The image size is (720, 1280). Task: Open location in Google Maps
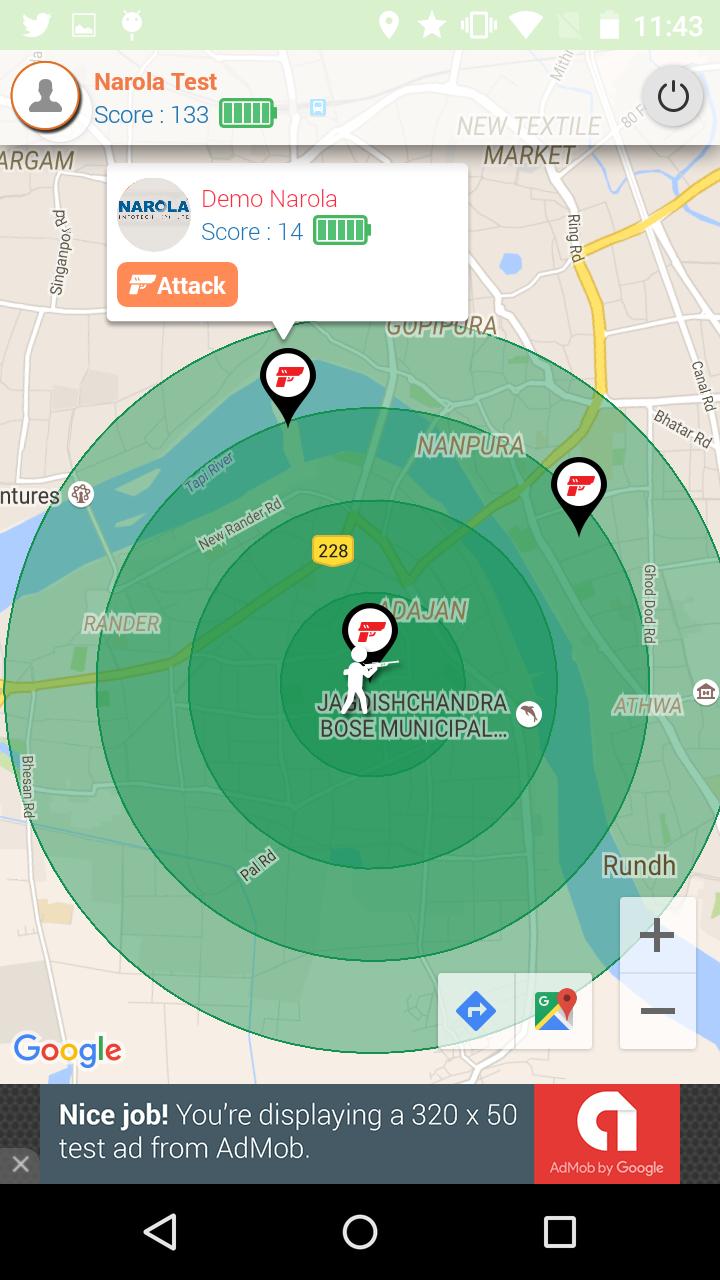555,1011
